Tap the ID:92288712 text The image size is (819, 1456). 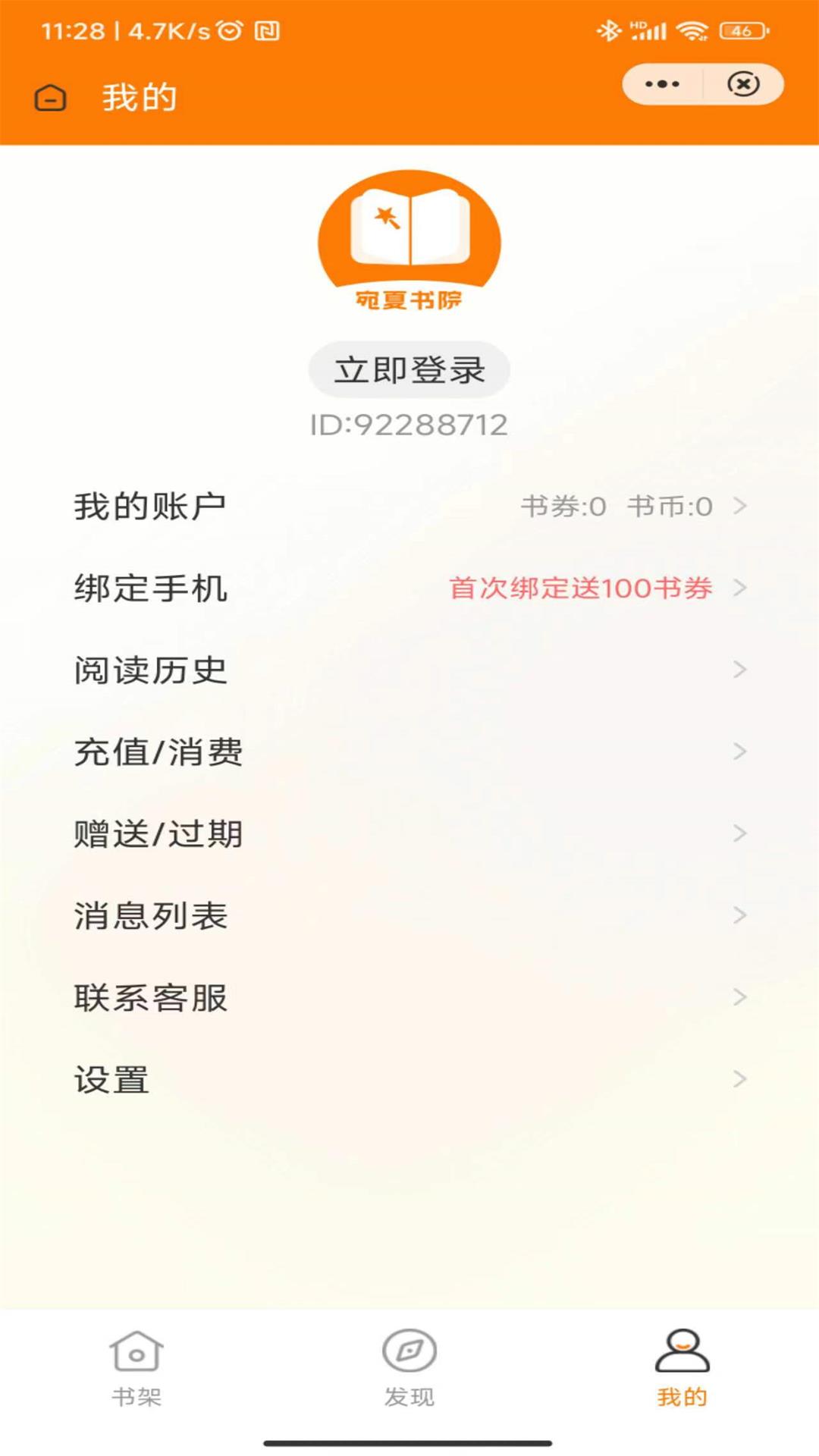[x=409, y=425]
